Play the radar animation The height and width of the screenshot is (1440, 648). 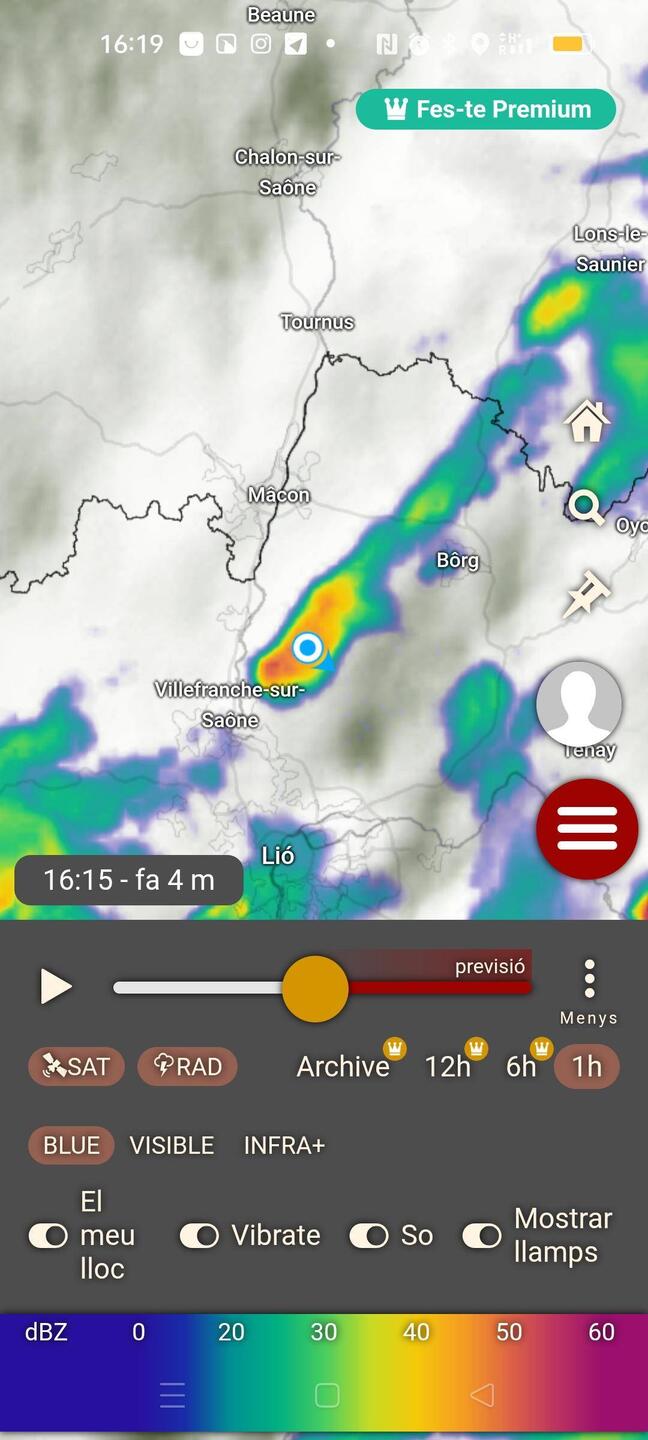(x=56, y=987)
